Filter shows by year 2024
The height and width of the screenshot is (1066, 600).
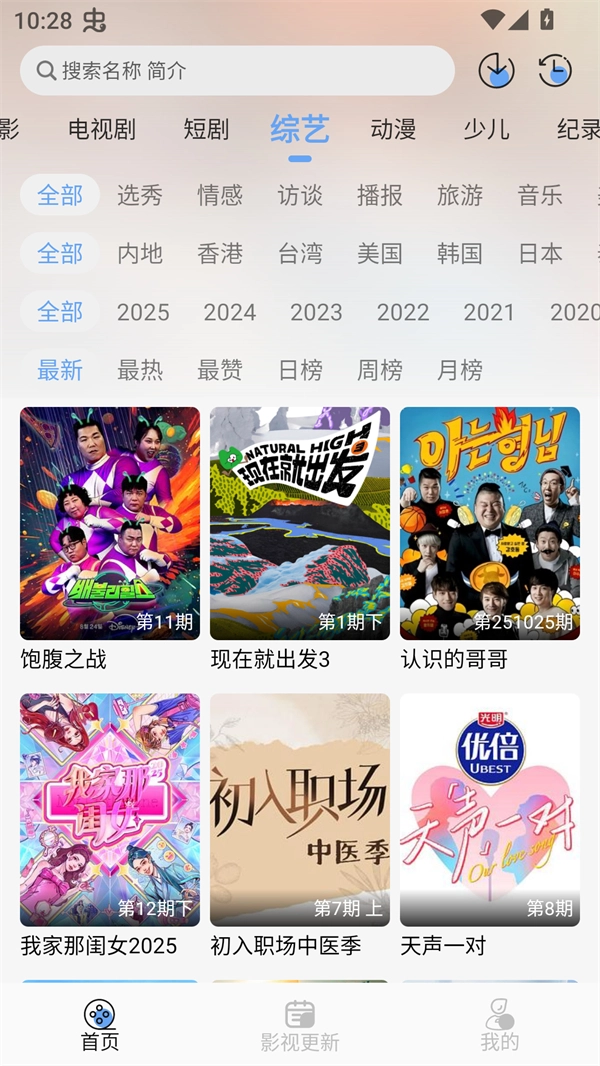click(x=230, y=312)
